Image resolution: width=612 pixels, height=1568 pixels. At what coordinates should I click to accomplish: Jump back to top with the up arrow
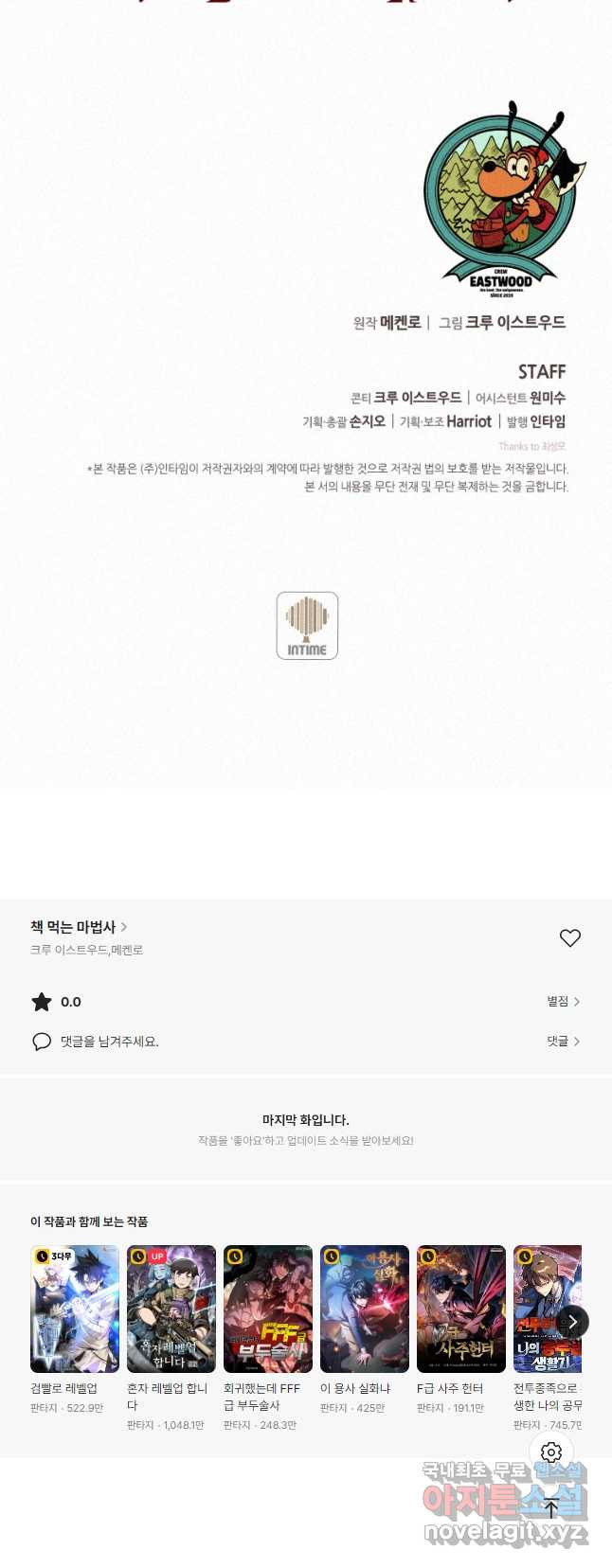click(551, 1508)
